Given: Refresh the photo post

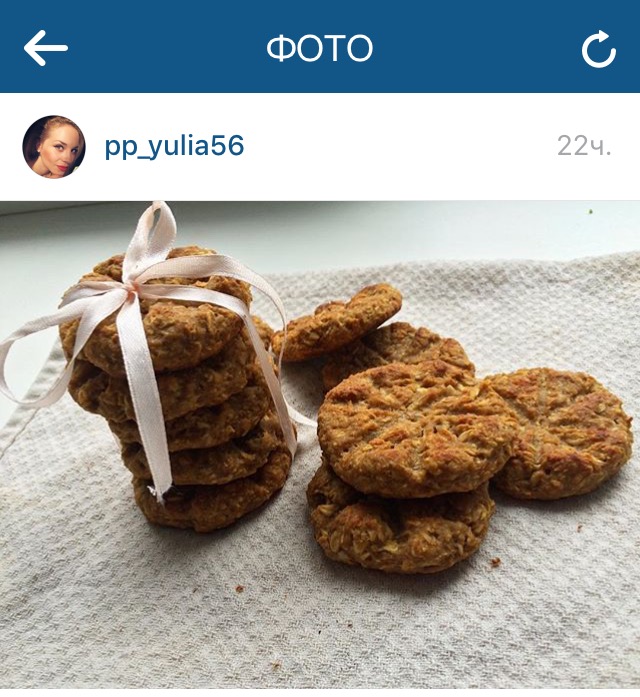Looking at the screenshot, I should pyautogui.click(x=598, y=48).
